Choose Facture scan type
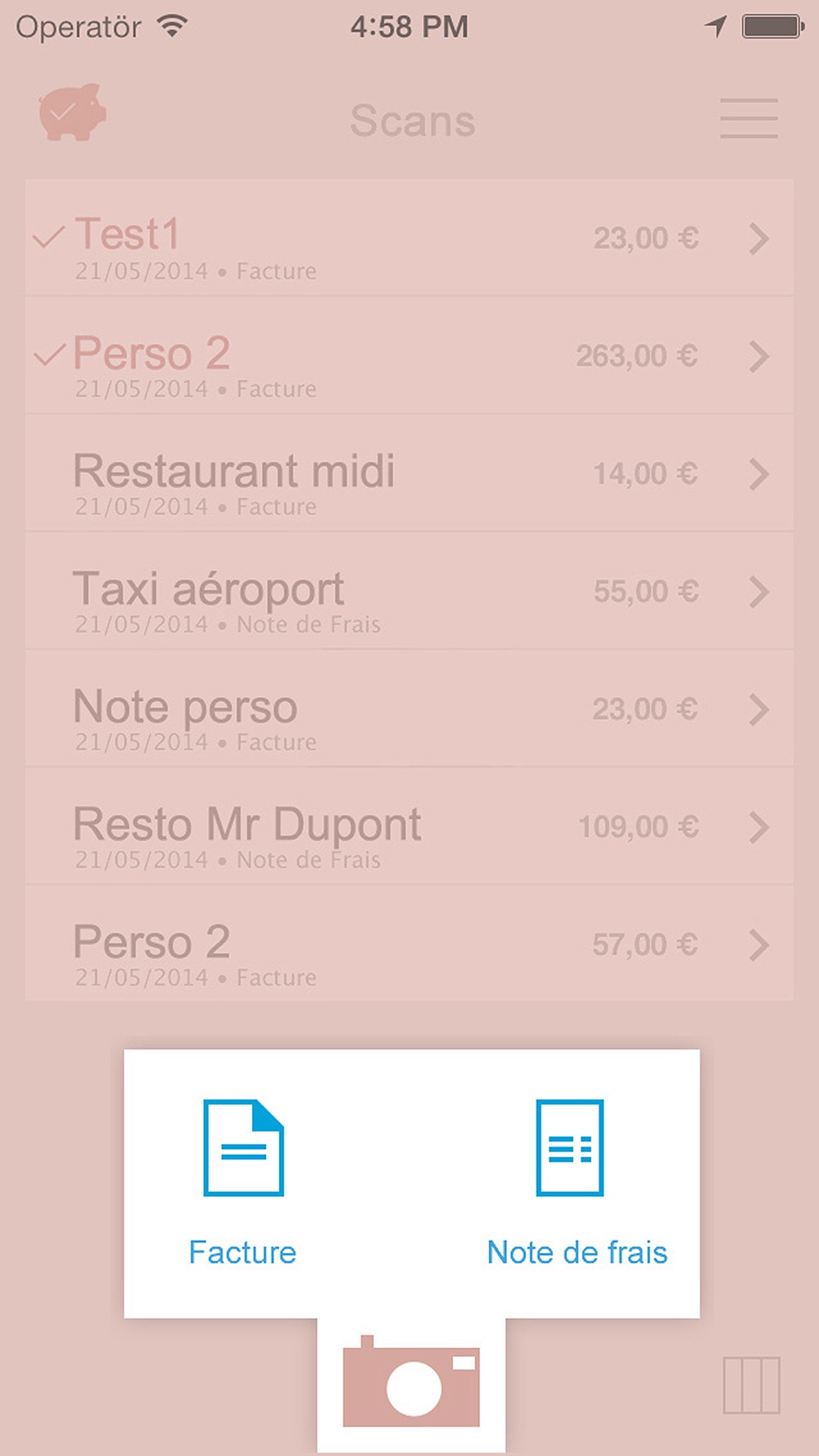Image resolution: width=819 pixels, height=1456 pixels. (x=243, y=1183)
